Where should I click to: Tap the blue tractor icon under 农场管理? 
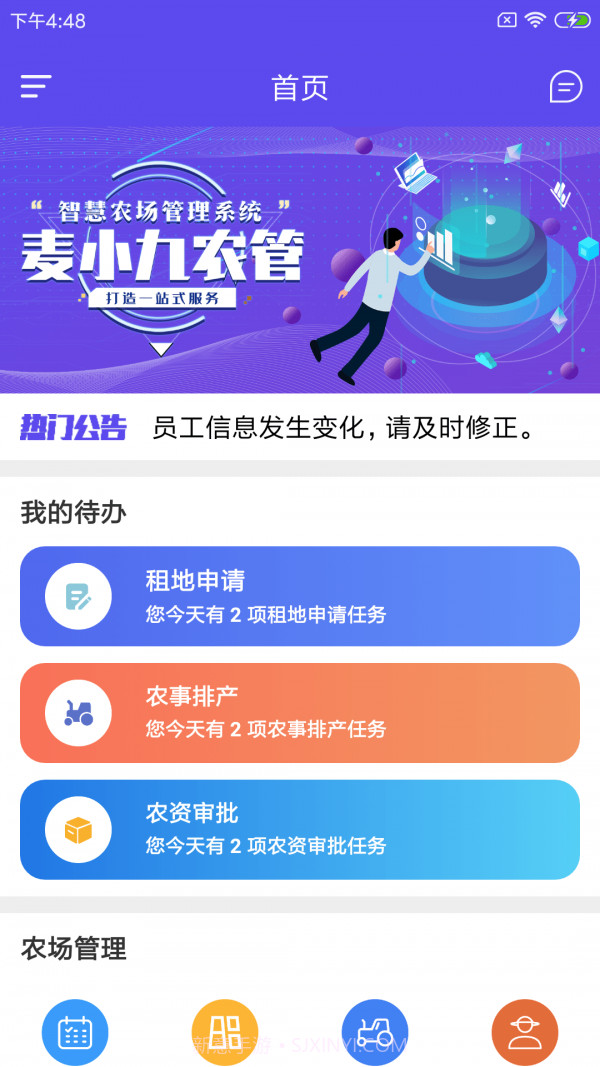point(375,1032)
